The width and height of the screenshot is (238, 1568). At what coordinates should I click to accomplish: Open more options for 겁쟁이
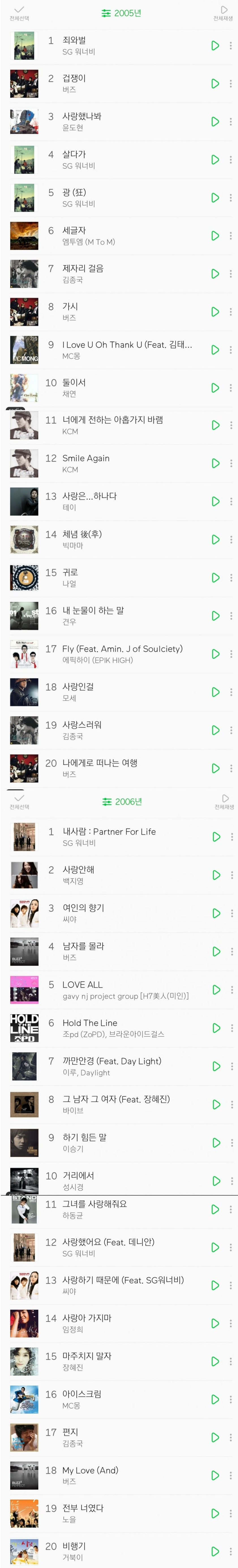[230, 83]
